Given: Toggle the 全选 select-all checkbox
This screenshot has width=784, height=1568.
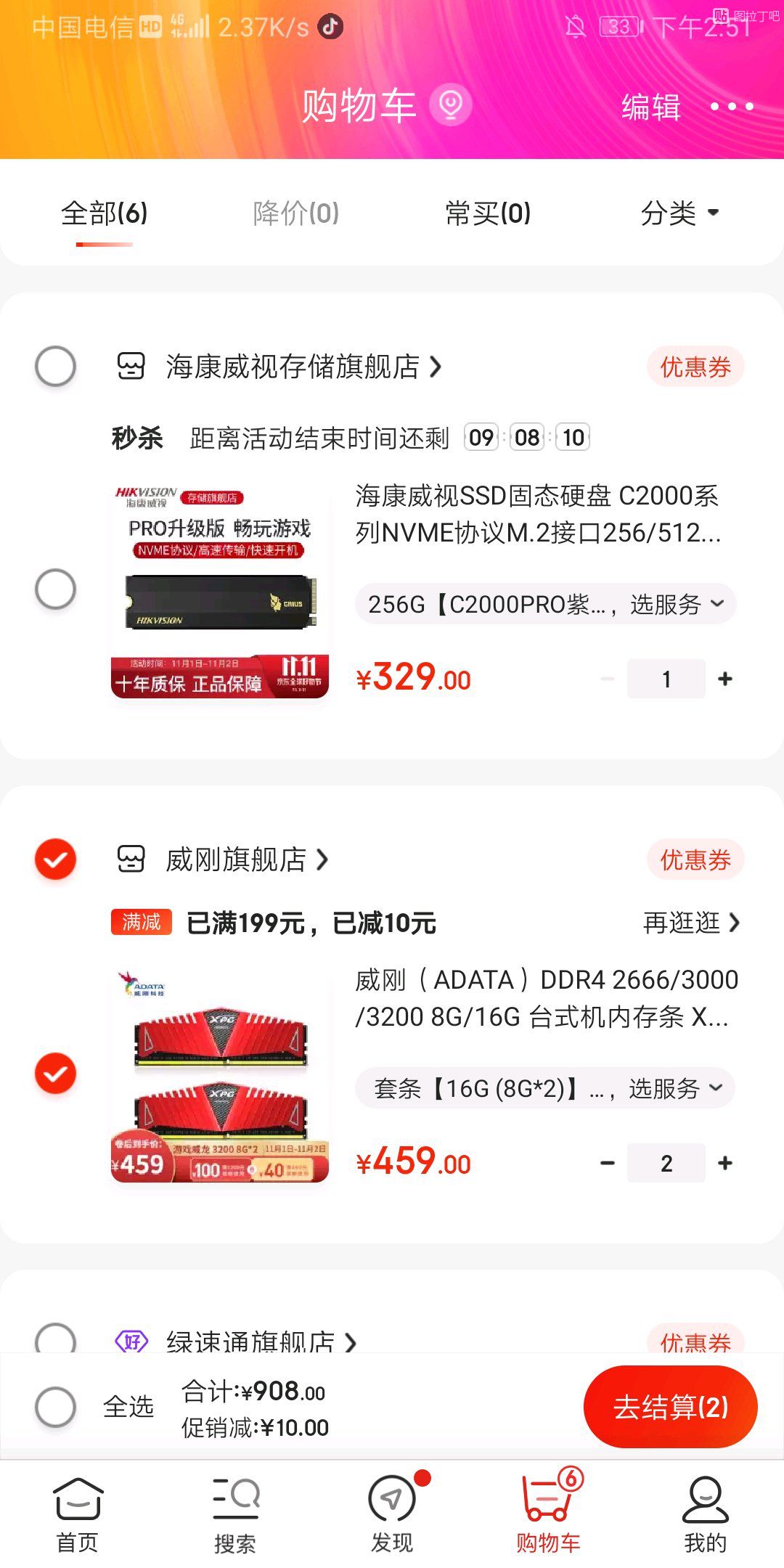Looking at the screenshot, I should [x=55, y=1407].
